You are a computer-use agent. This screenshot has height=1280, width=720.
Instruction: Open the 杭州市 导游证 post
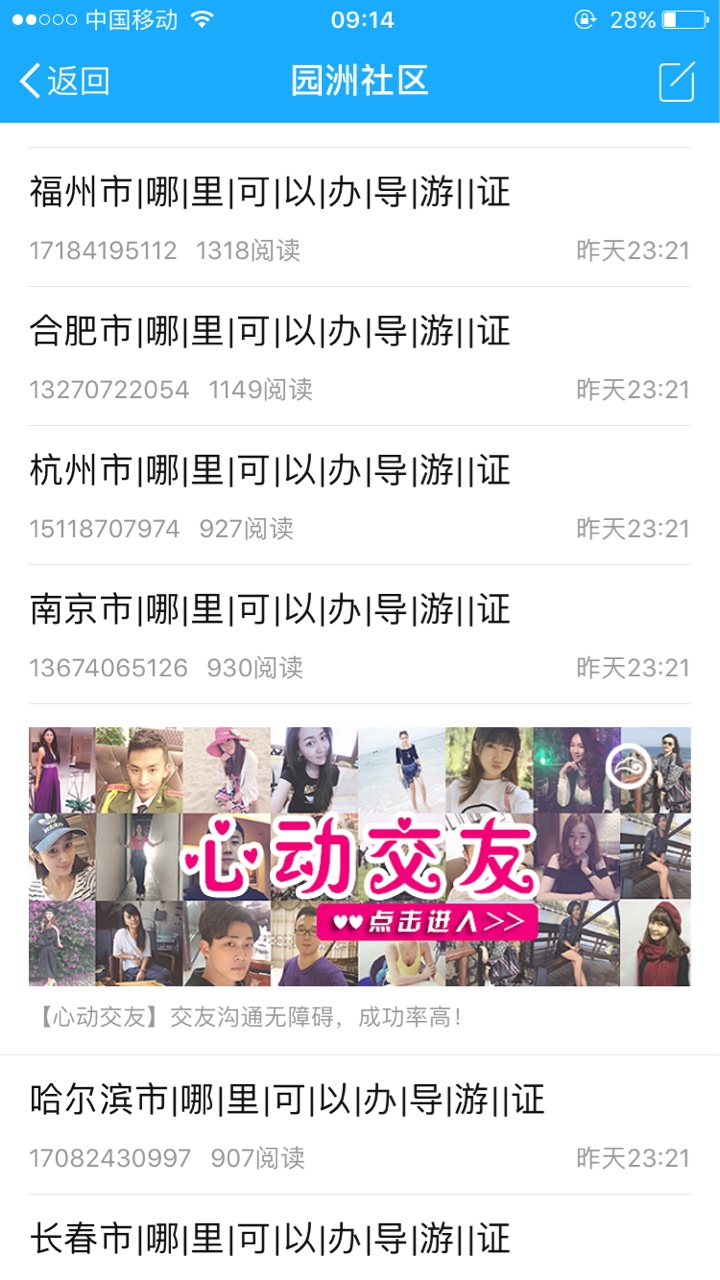coord(270,470)
